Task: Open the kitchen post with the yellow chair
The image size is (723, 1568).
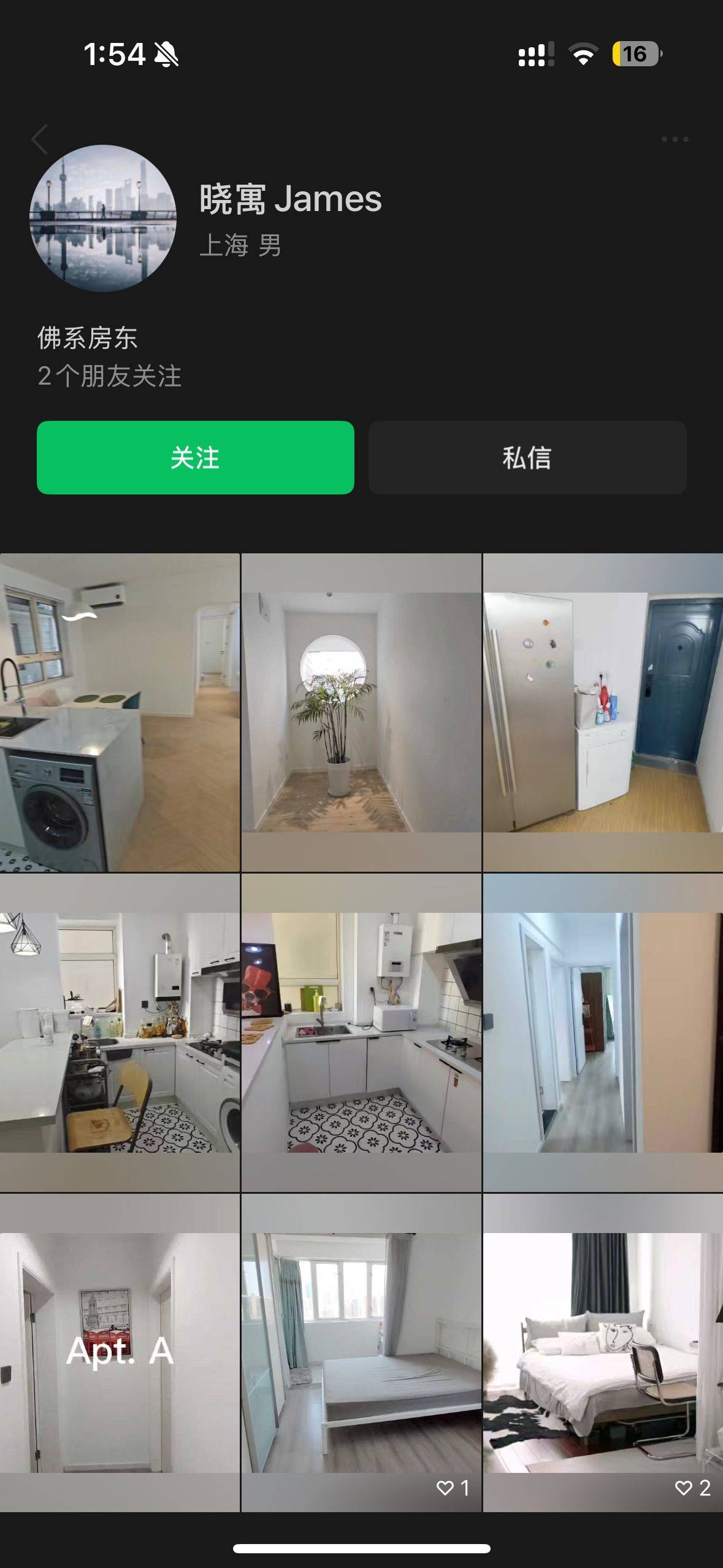Action: [120, 1032]
